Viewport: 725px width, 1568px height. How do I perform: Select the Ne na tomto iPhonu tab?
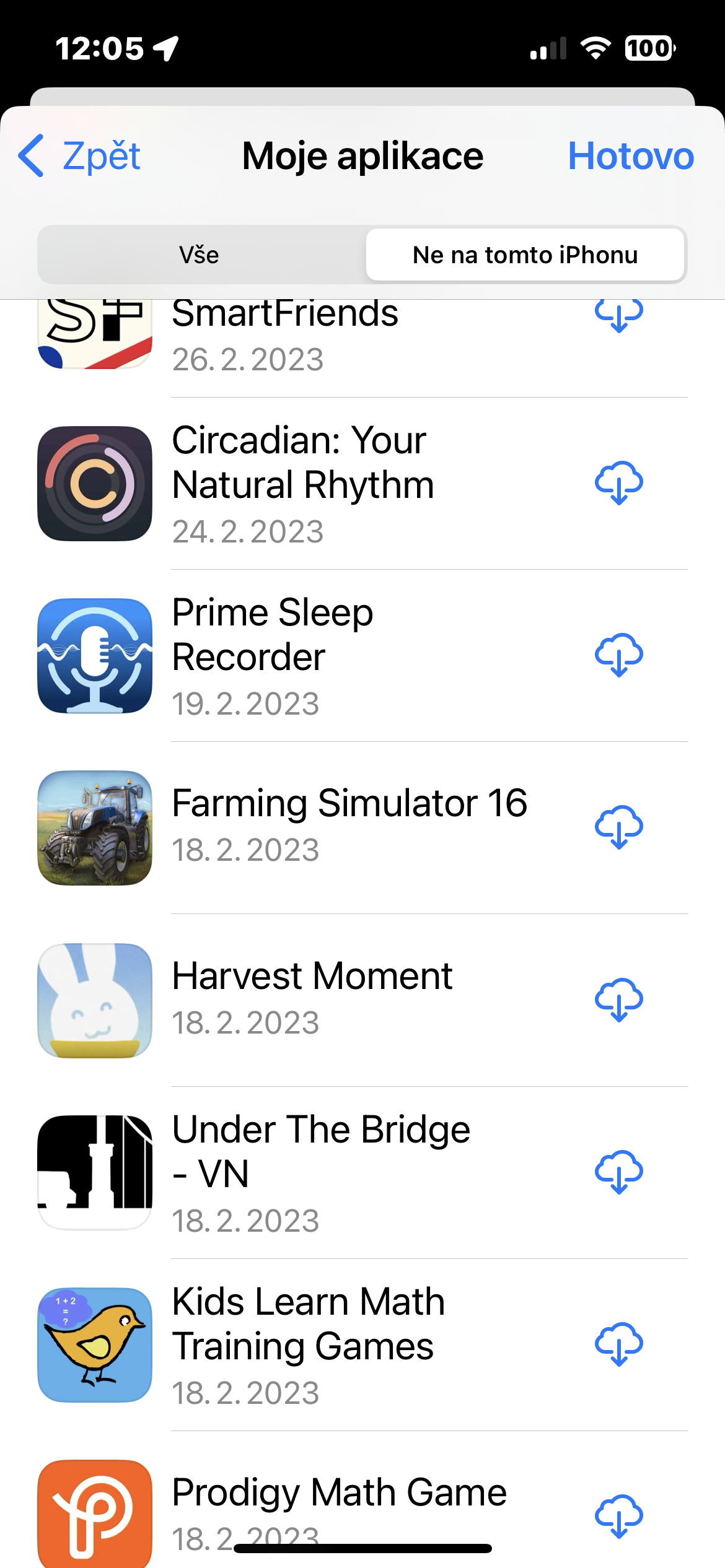(x=525, y=255)
